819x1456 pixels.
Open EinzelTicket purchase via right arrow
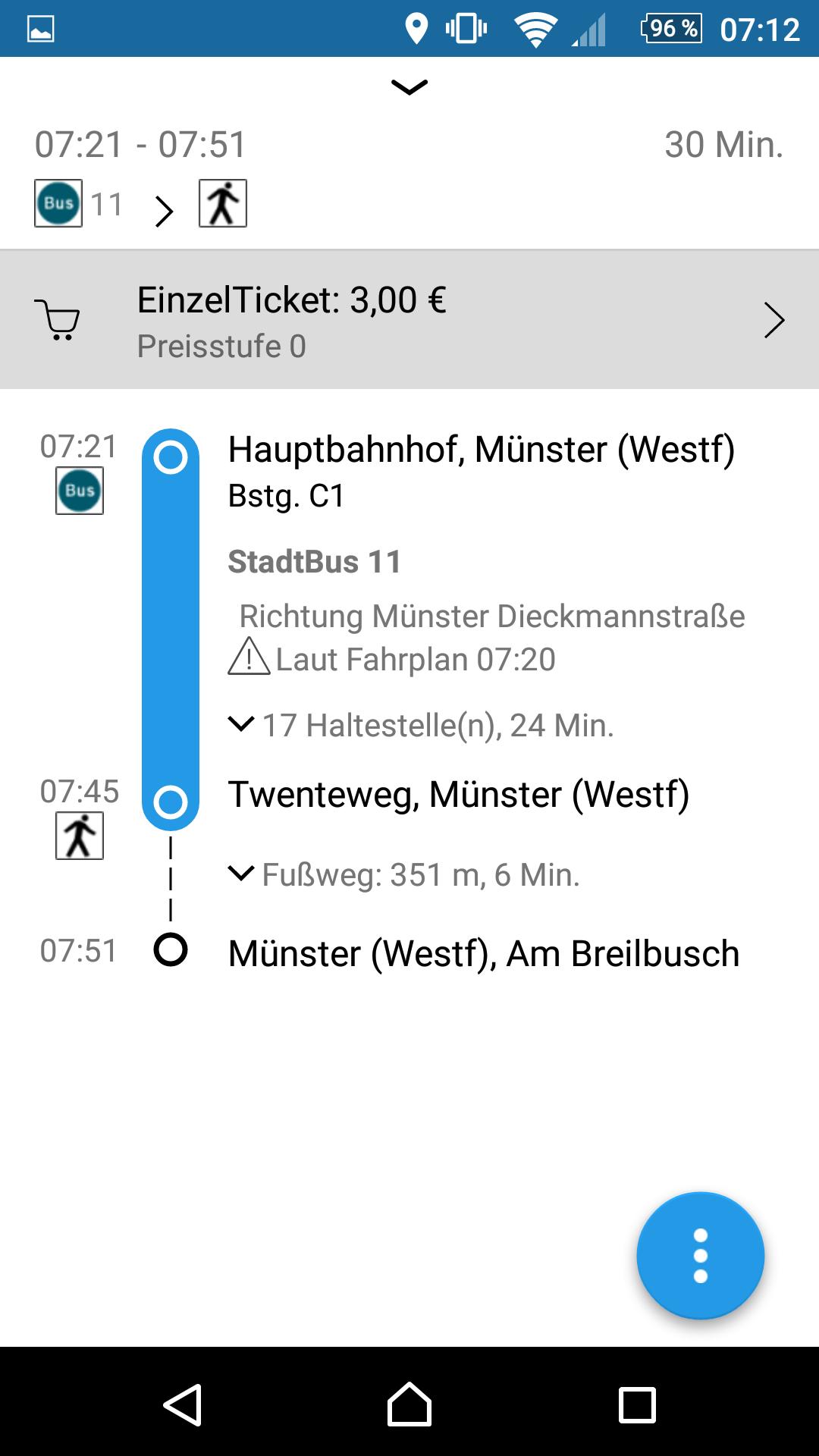[x=774, y=319]
